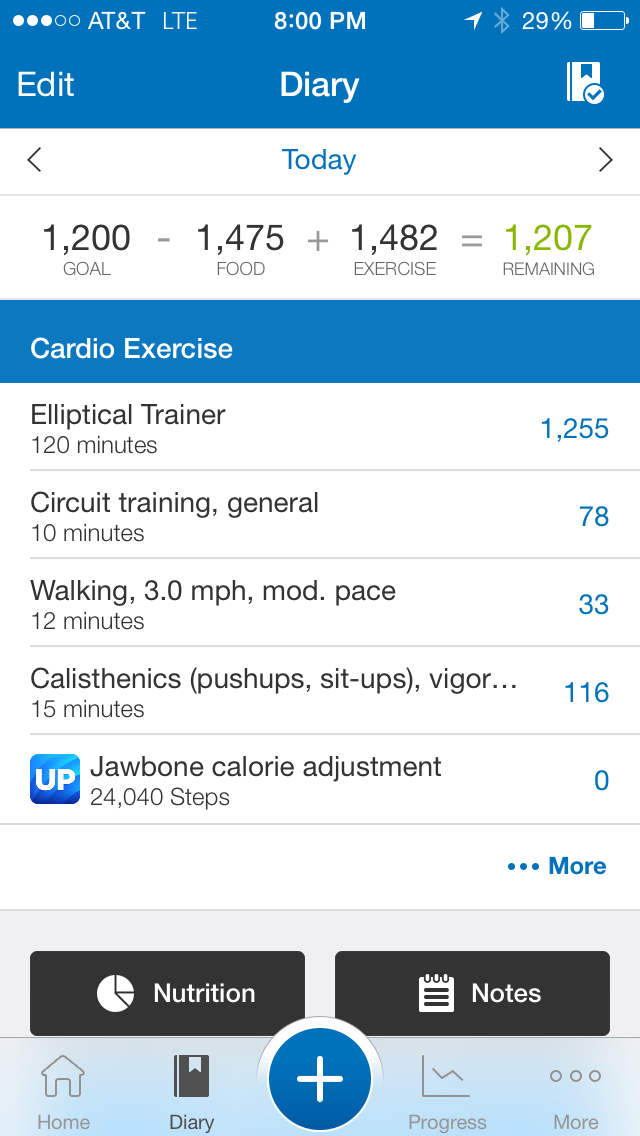Image resolution: width=640 pixels, height=1136 pixels.
Task: Go to the next day
Action: click(x=605, y=160)
